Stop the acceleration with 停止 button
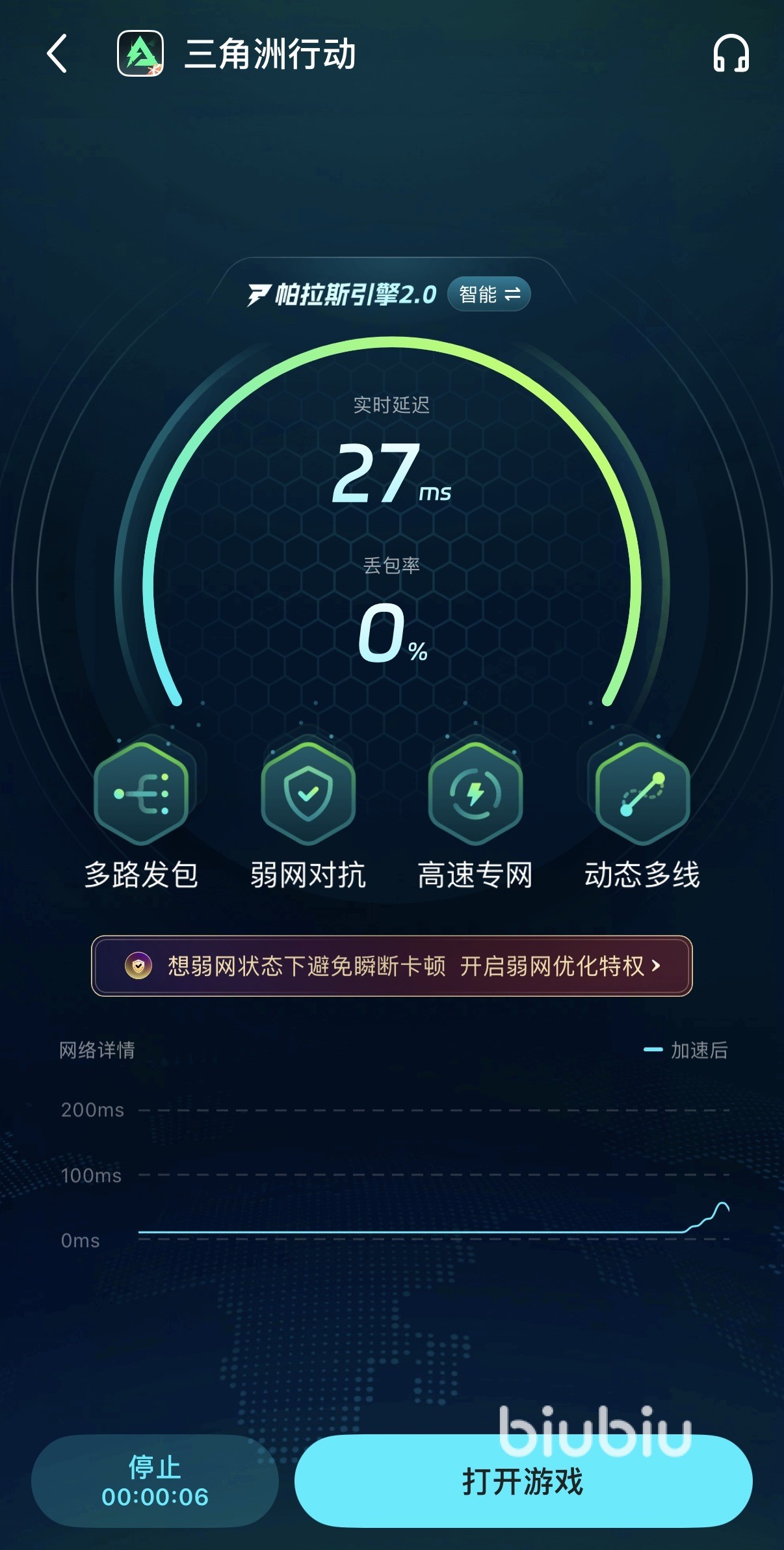This screenshot has height=1550, width=784. click(155, 1481)
